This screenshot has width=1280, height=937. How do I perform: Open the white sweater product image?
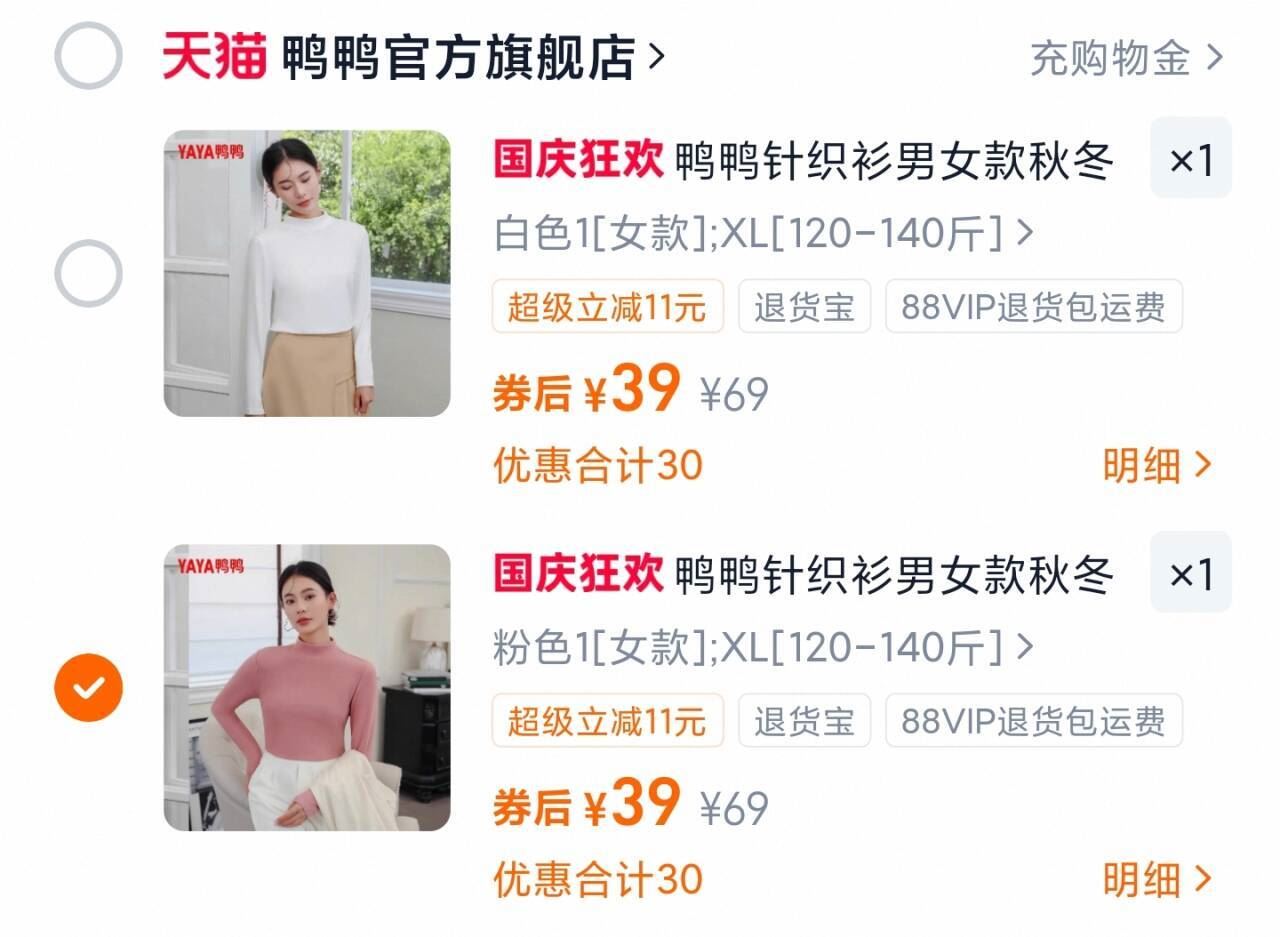point(307,273)
